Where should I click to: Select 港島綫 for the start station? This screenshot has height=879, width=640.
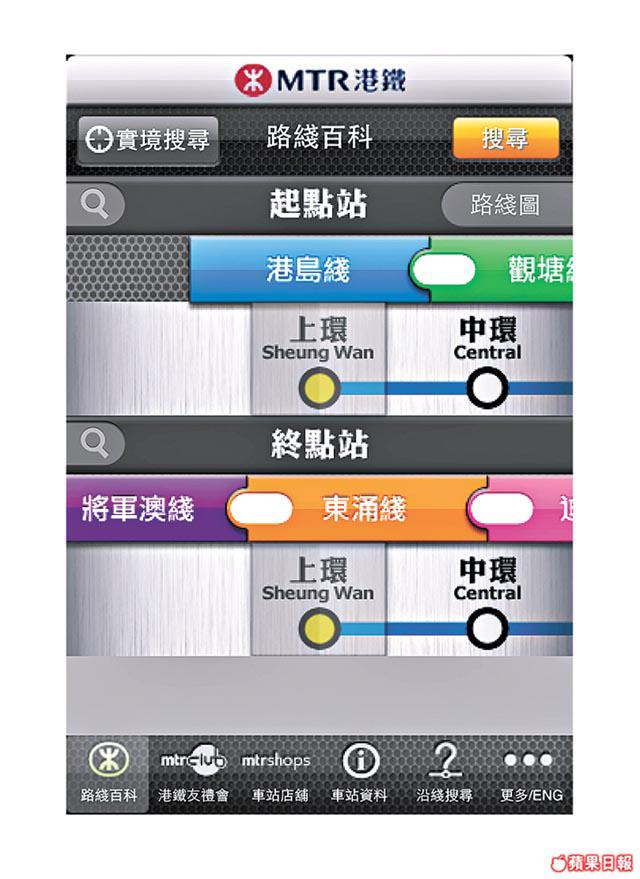point(308,269)
